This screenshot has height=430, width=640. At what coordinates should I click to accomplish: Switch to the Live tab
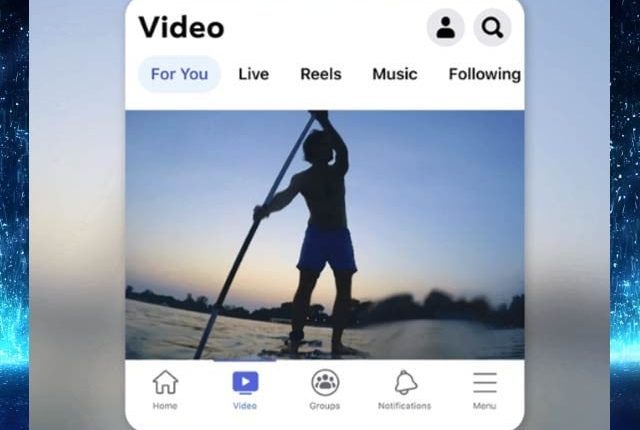coord(253,74)
